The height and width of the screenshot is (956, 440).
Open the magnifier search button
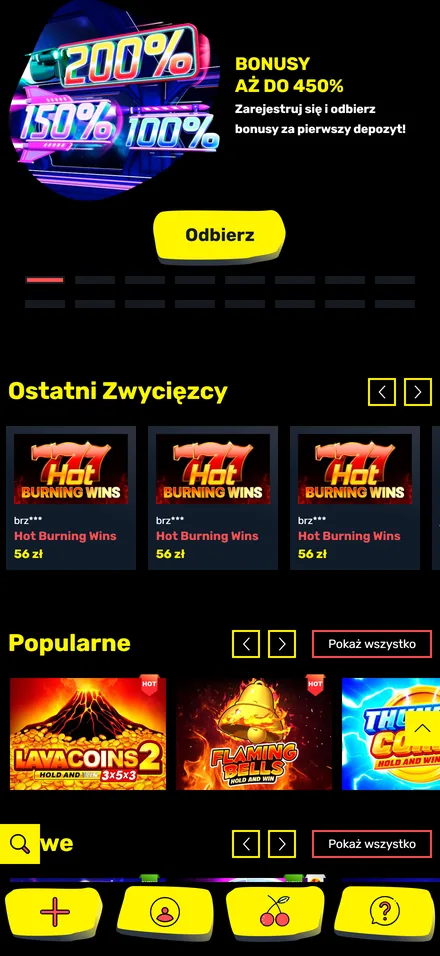[20, 844]
